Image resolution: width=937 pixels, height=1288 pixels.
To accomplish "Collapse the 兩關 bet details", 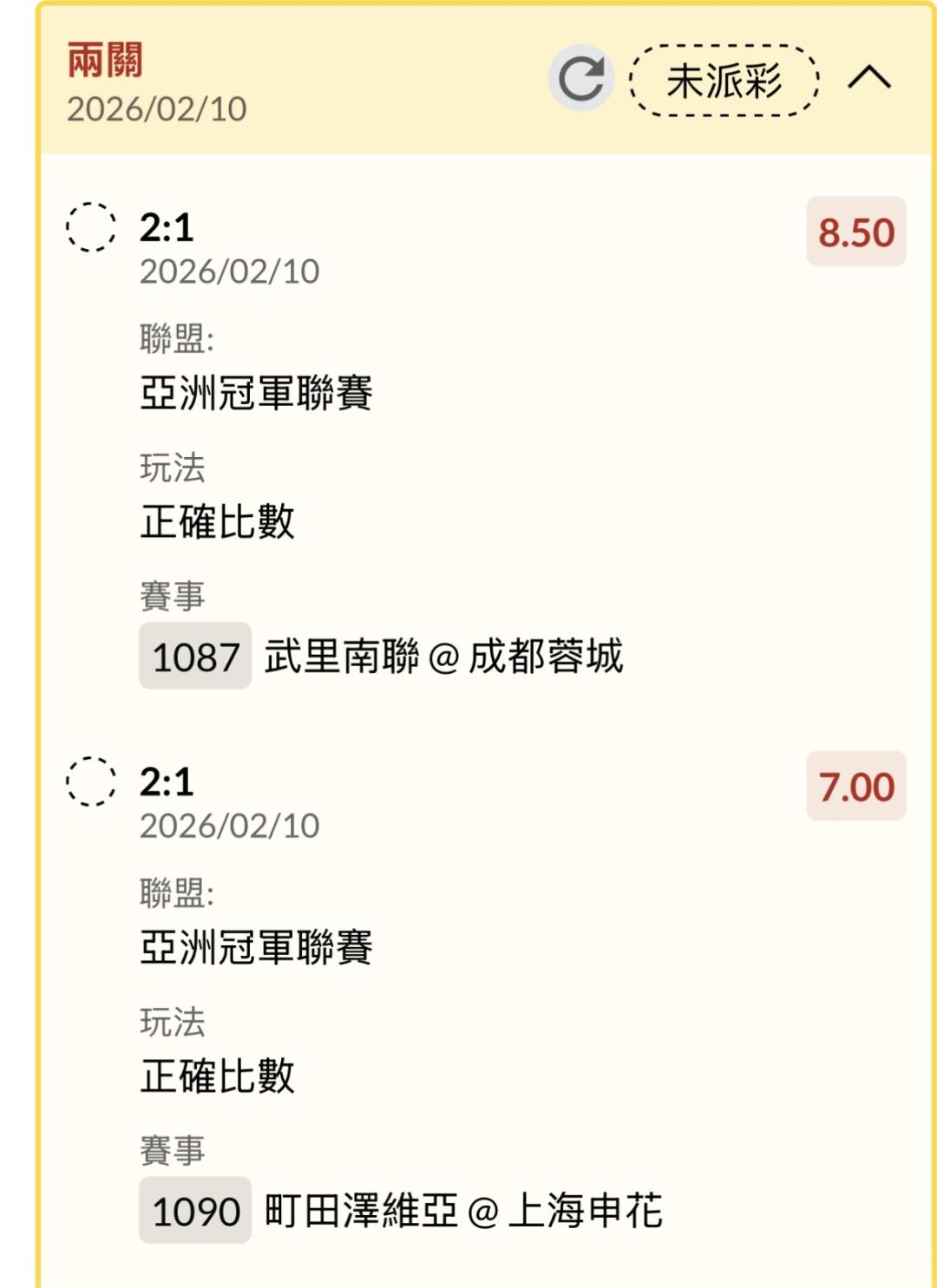I will 868,79.
